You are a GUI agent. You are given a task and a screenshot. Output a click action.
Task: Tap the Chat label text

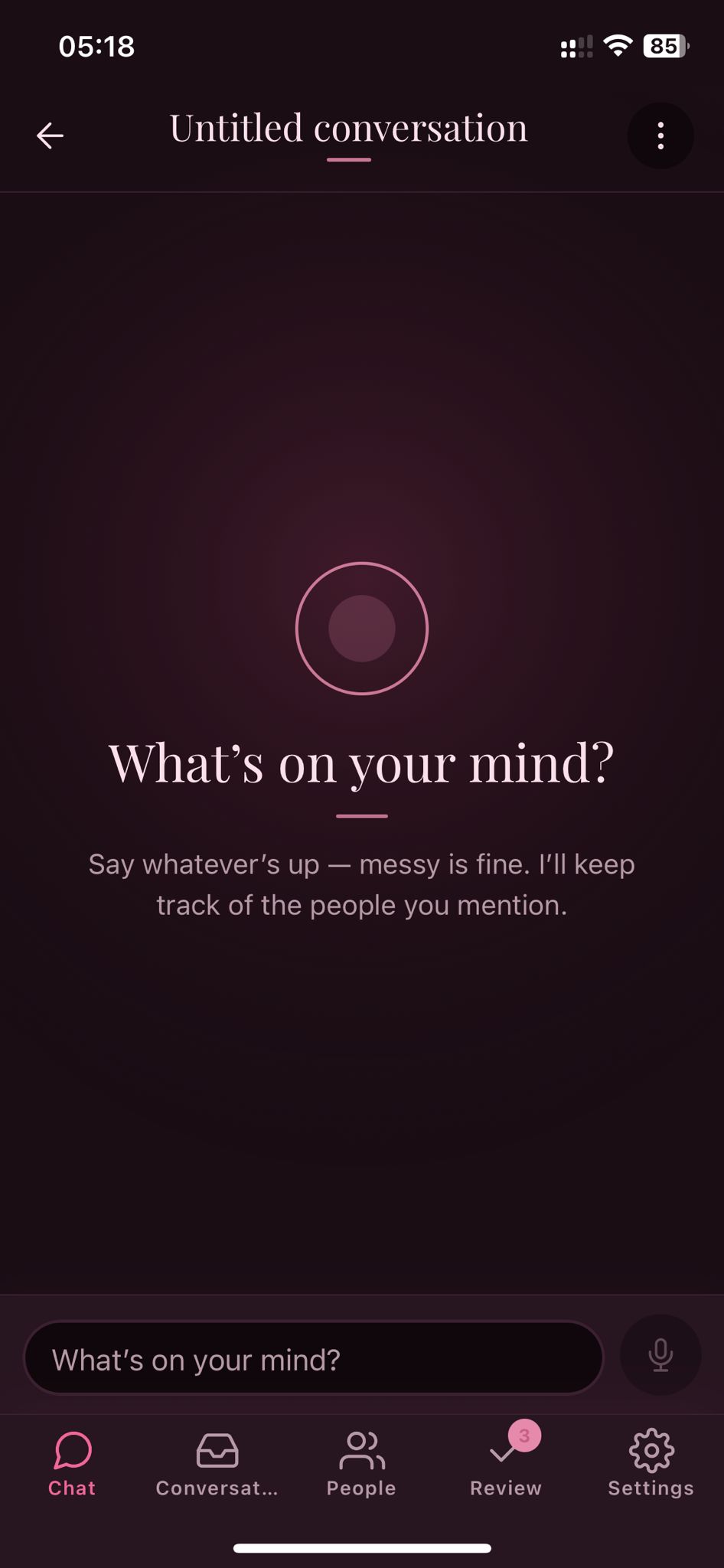coord(71,1488)
